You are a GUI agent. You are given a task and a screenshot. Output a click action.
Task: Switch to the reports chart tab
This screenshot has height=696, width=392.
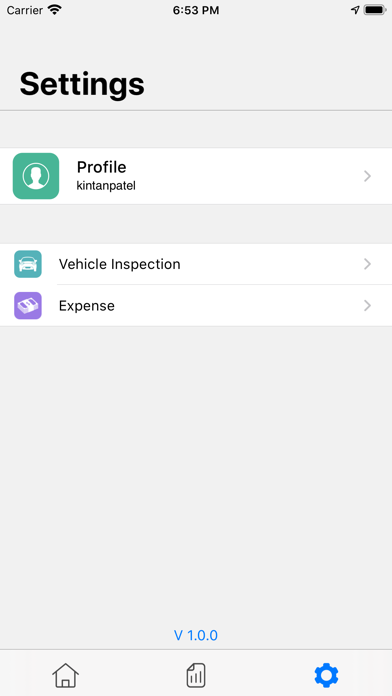pos(196,675)
